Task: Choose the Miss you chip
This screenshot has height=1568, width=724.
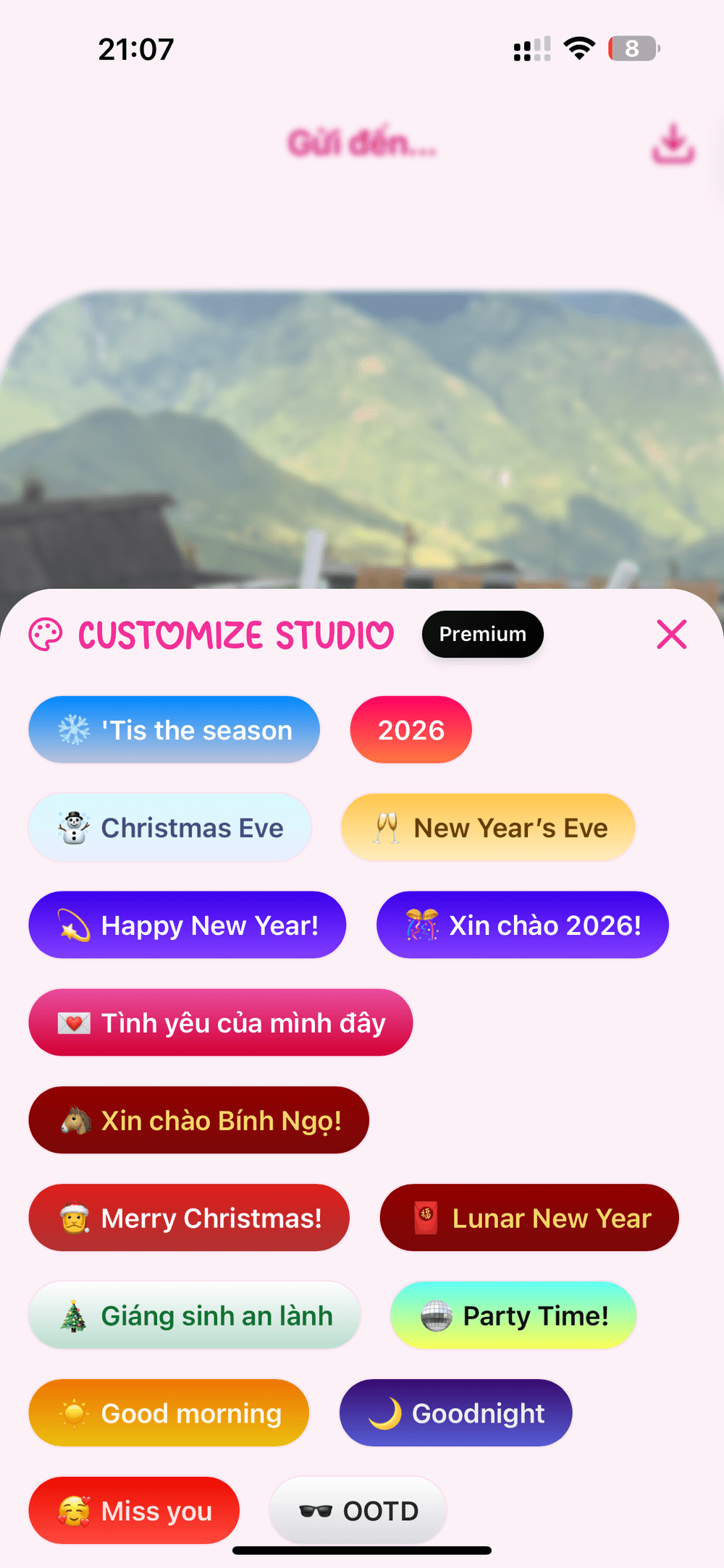Action: point(134,1510)
